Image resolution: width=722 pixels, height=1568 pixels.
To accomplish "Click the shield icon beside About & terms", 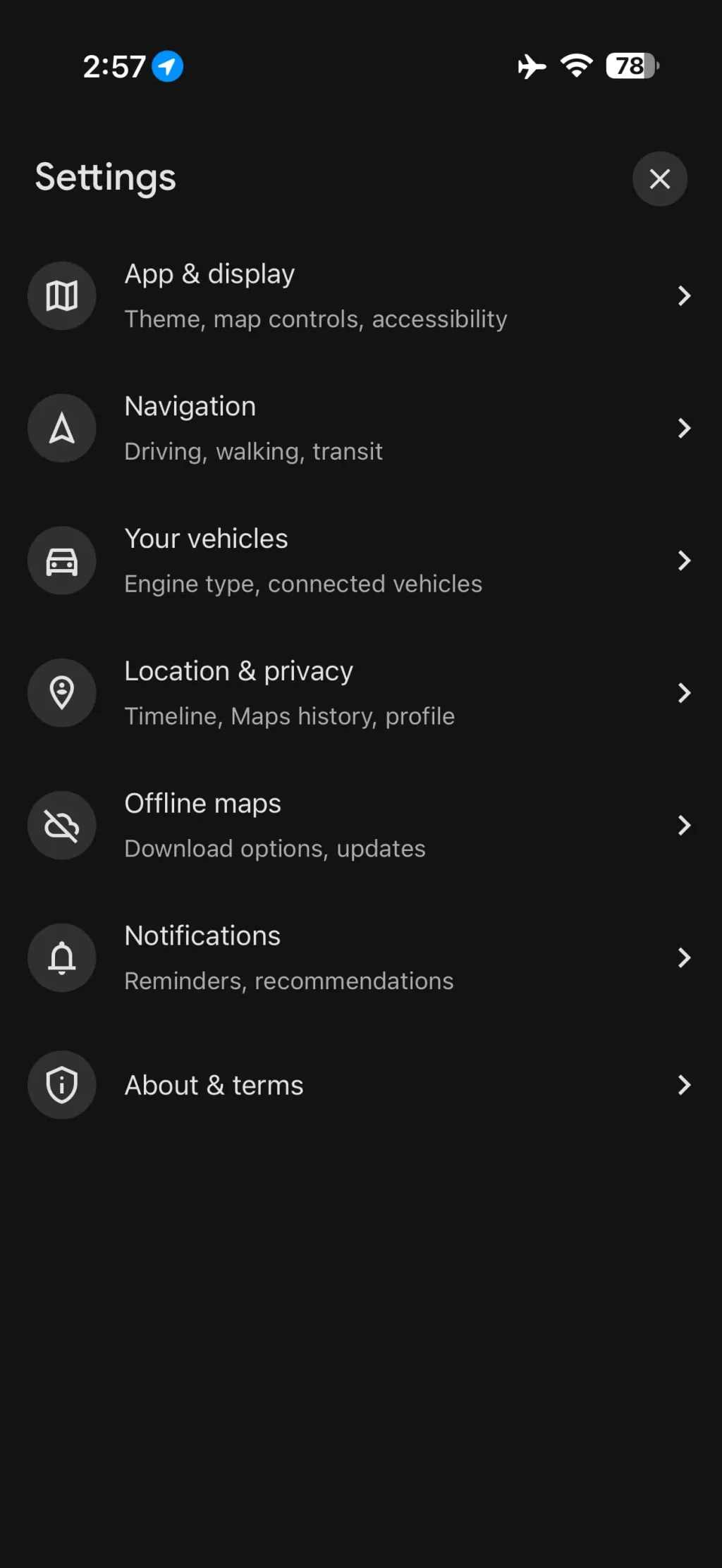I will (x=61, y=1085).
